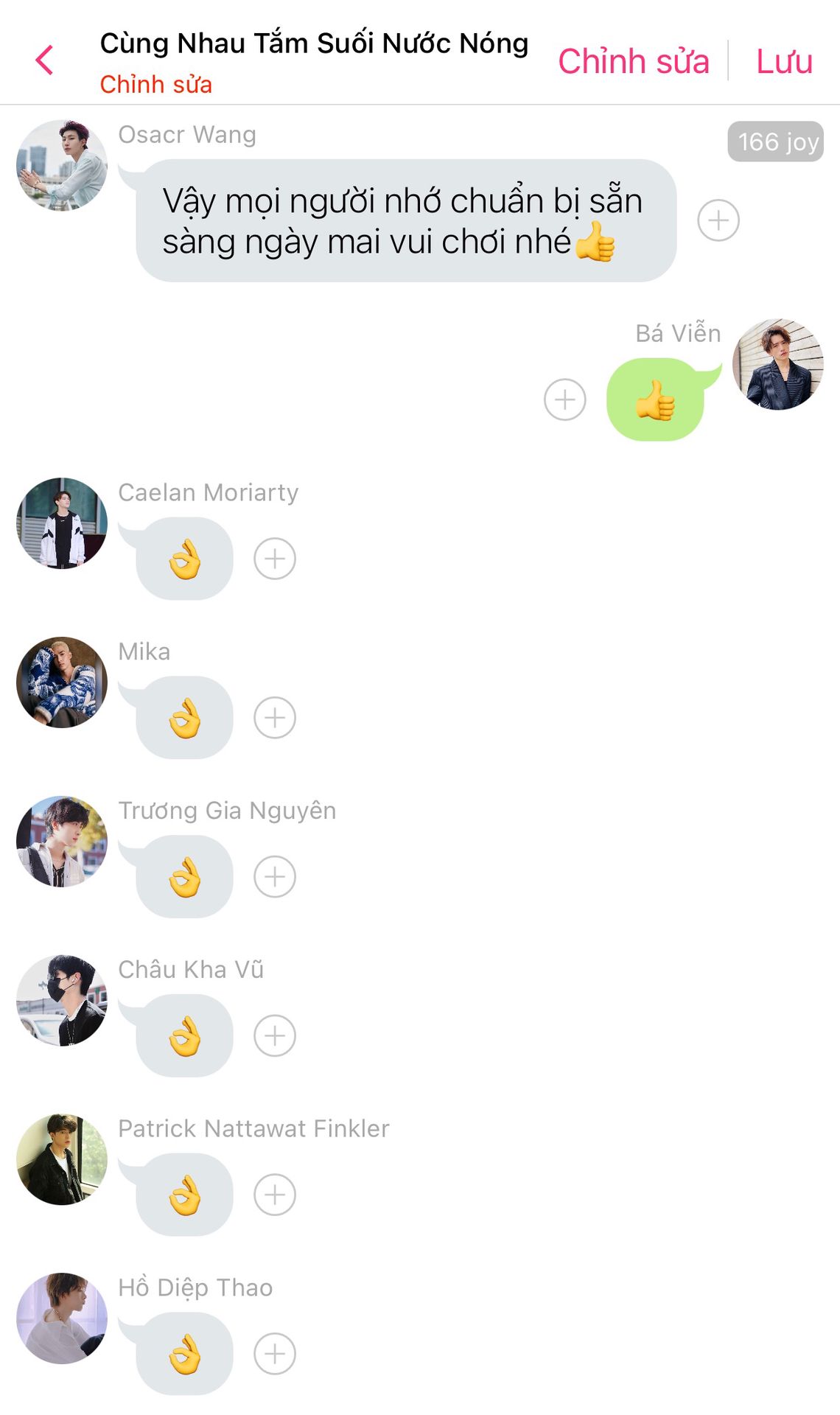Tap Chỉnh sửa in the top bar

[x=633, y=61]
